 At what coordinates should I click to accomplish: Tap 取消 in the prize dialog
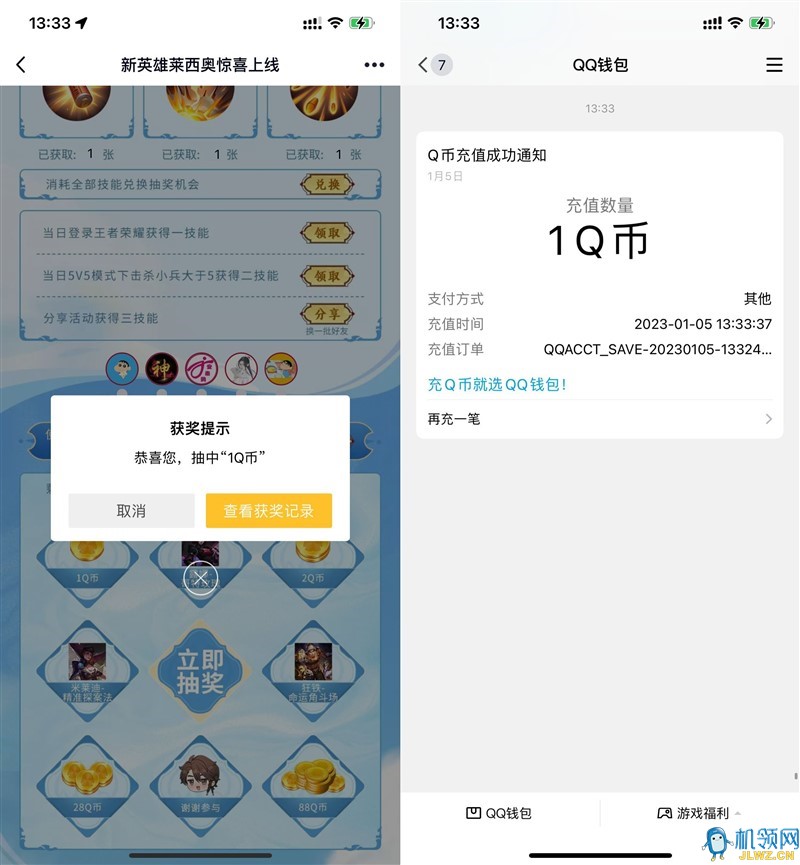(131, 511)
